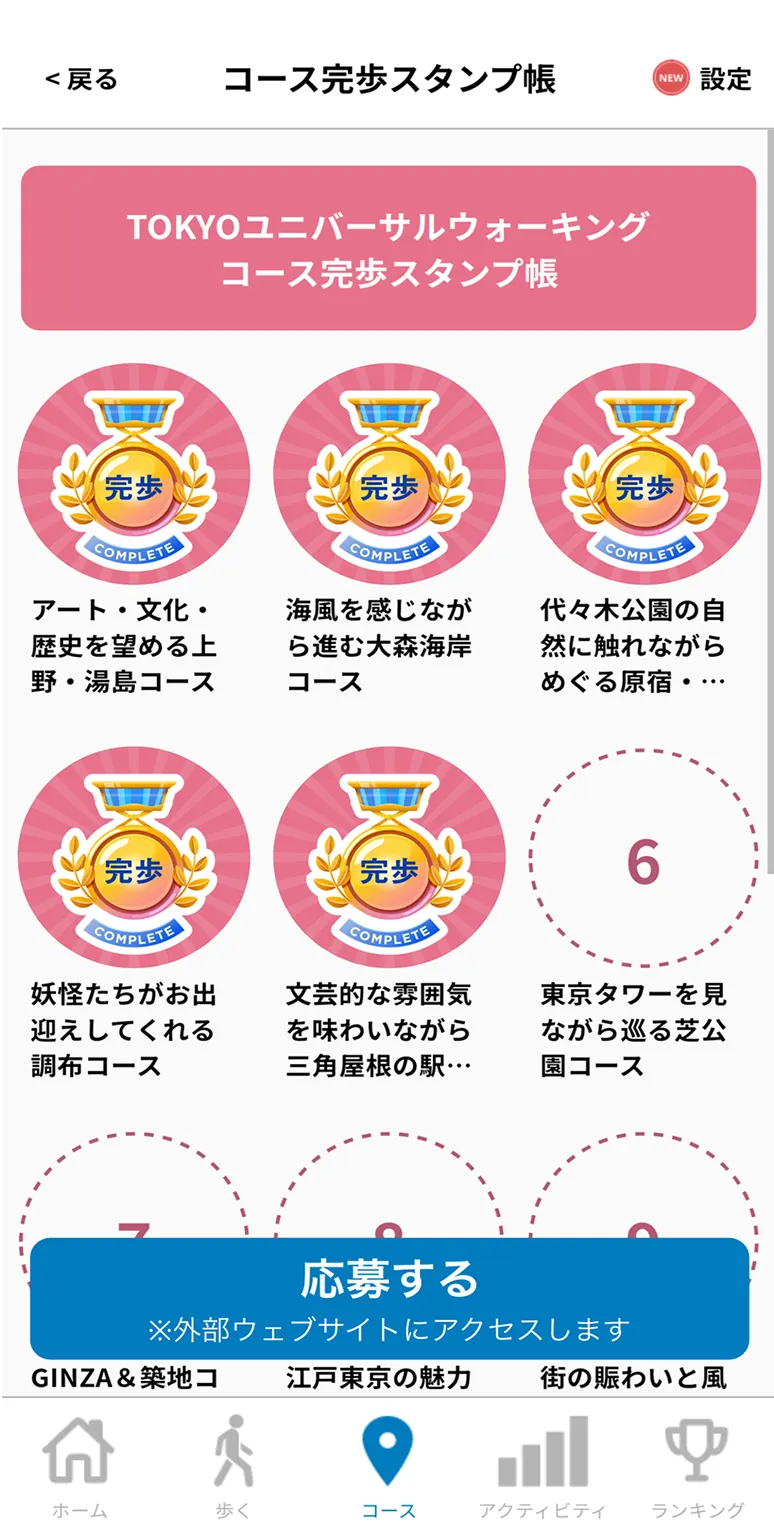Image resolution: width=774 pixels, height=1528 pixels.
Task: Switch to the ホーム tab
Action: 78,1464
